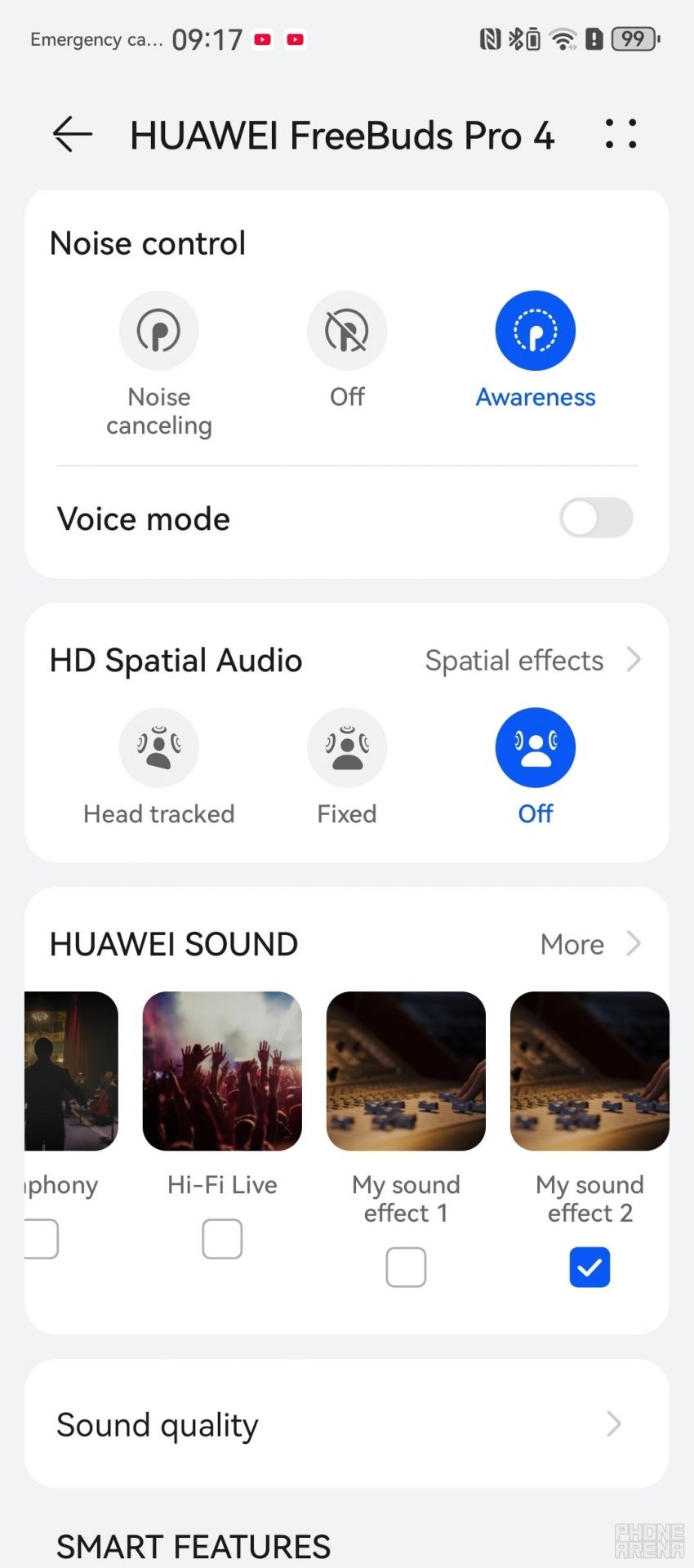The image size is (694, 1568).
Task: Check the Hi-Fi Live checkbox
Action: pos(222,1239)
